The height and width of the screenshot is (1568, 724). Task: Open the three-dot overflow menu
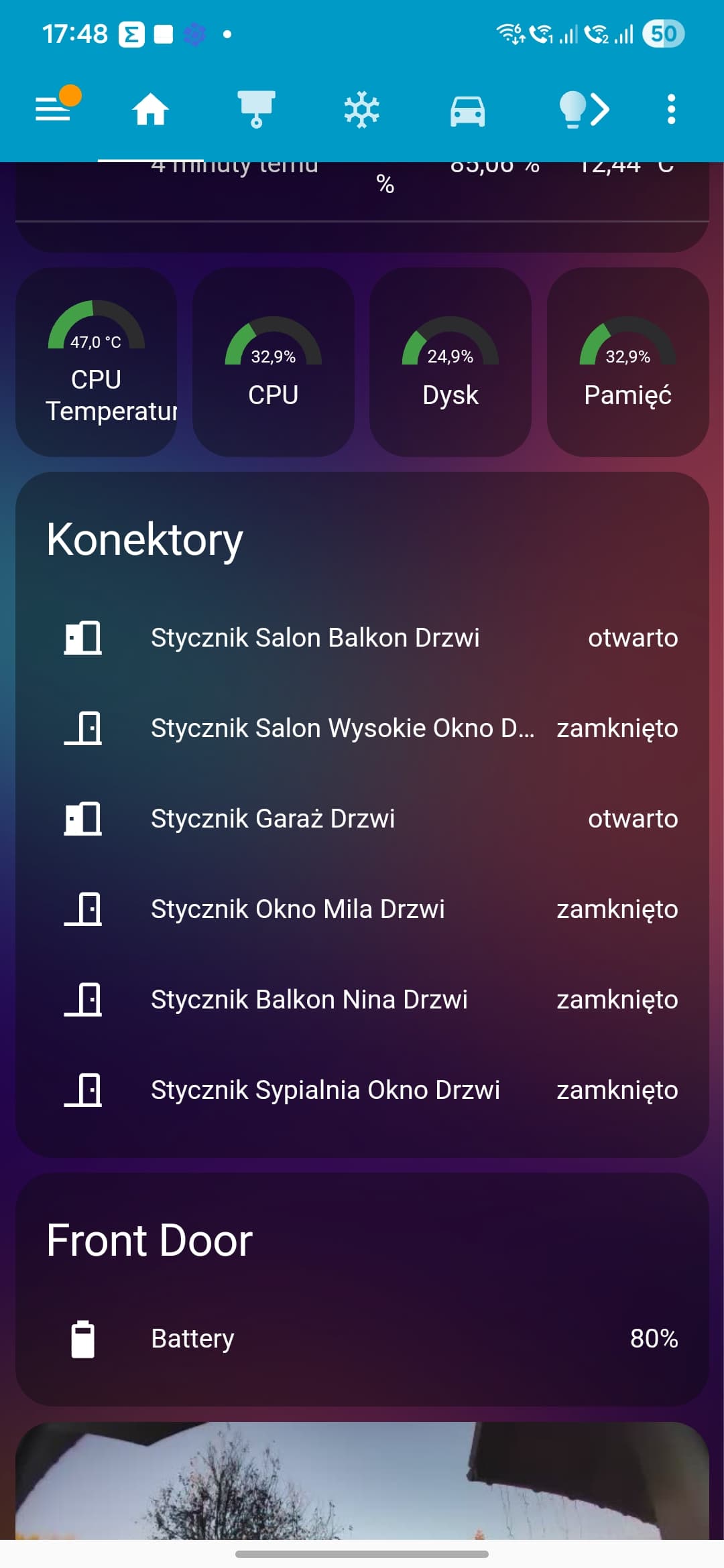[671, 109]
